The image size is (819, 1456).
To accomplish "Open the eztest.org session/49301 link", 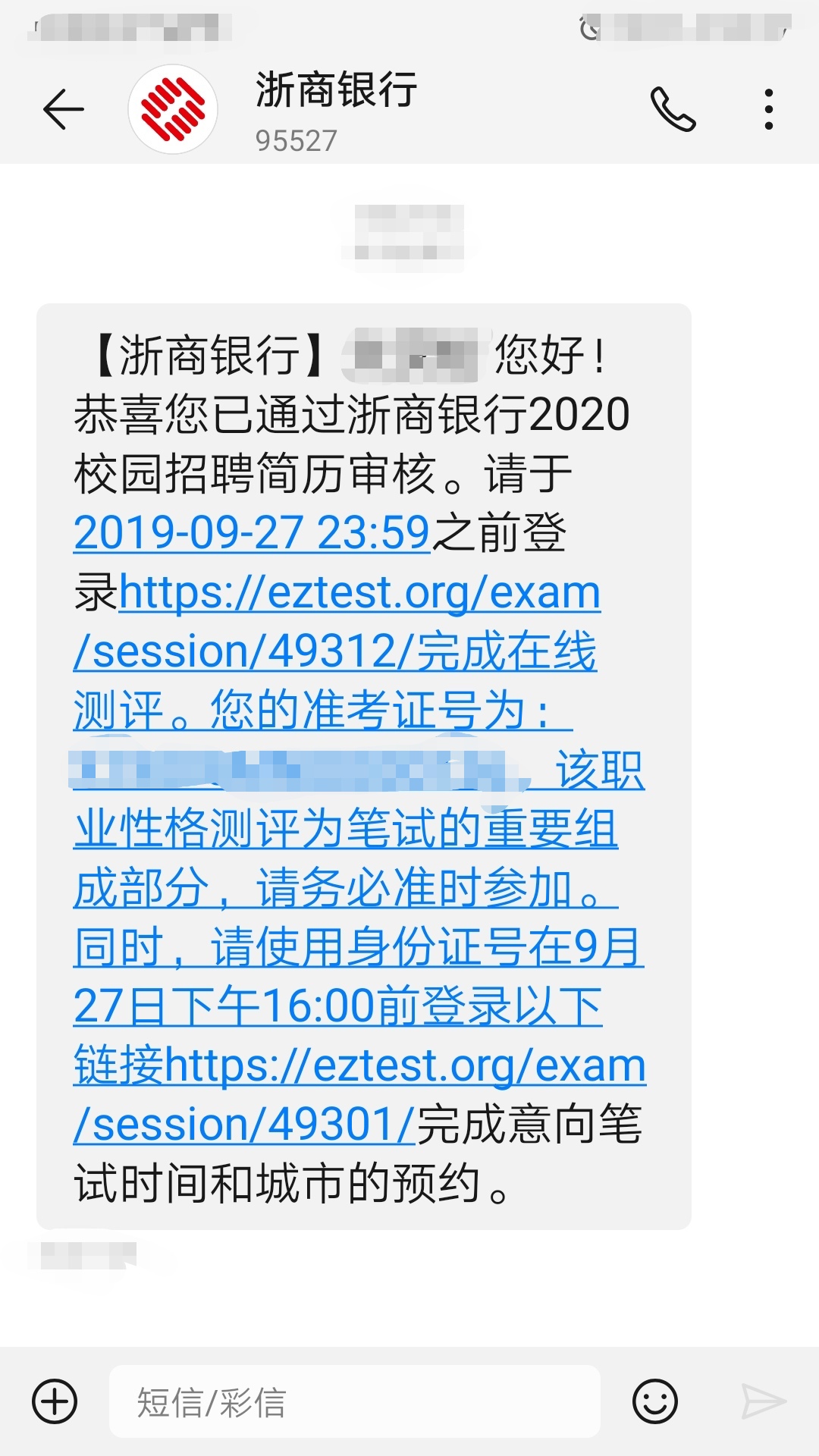I will pyautogui.click(x=405, y=1067).
